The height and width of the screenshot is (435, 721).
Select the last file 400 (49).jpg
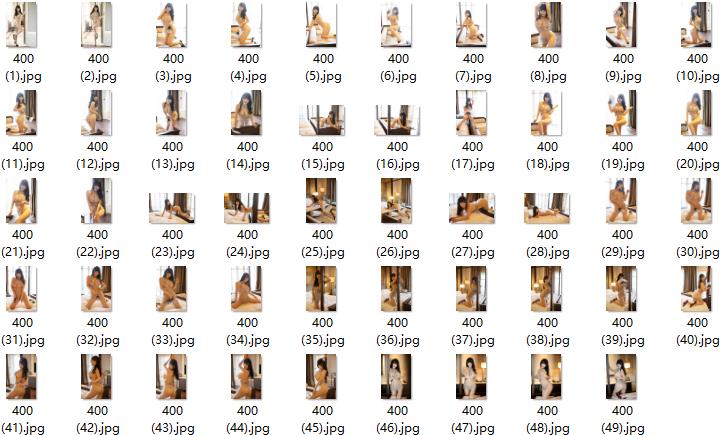(x=622, y=377)
